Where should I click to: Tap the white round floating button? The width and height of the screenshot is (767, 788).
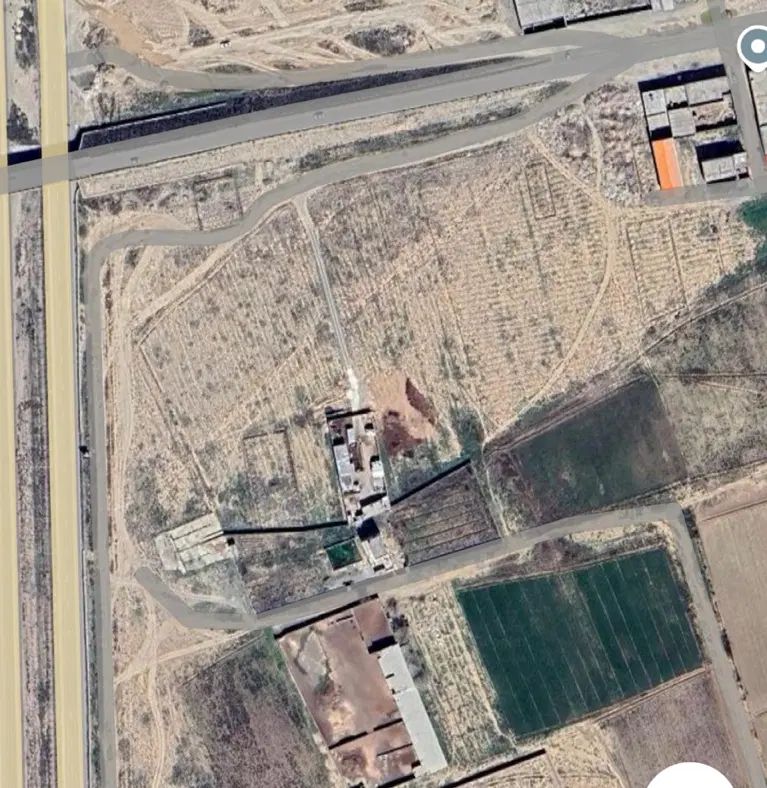point(690,777)
